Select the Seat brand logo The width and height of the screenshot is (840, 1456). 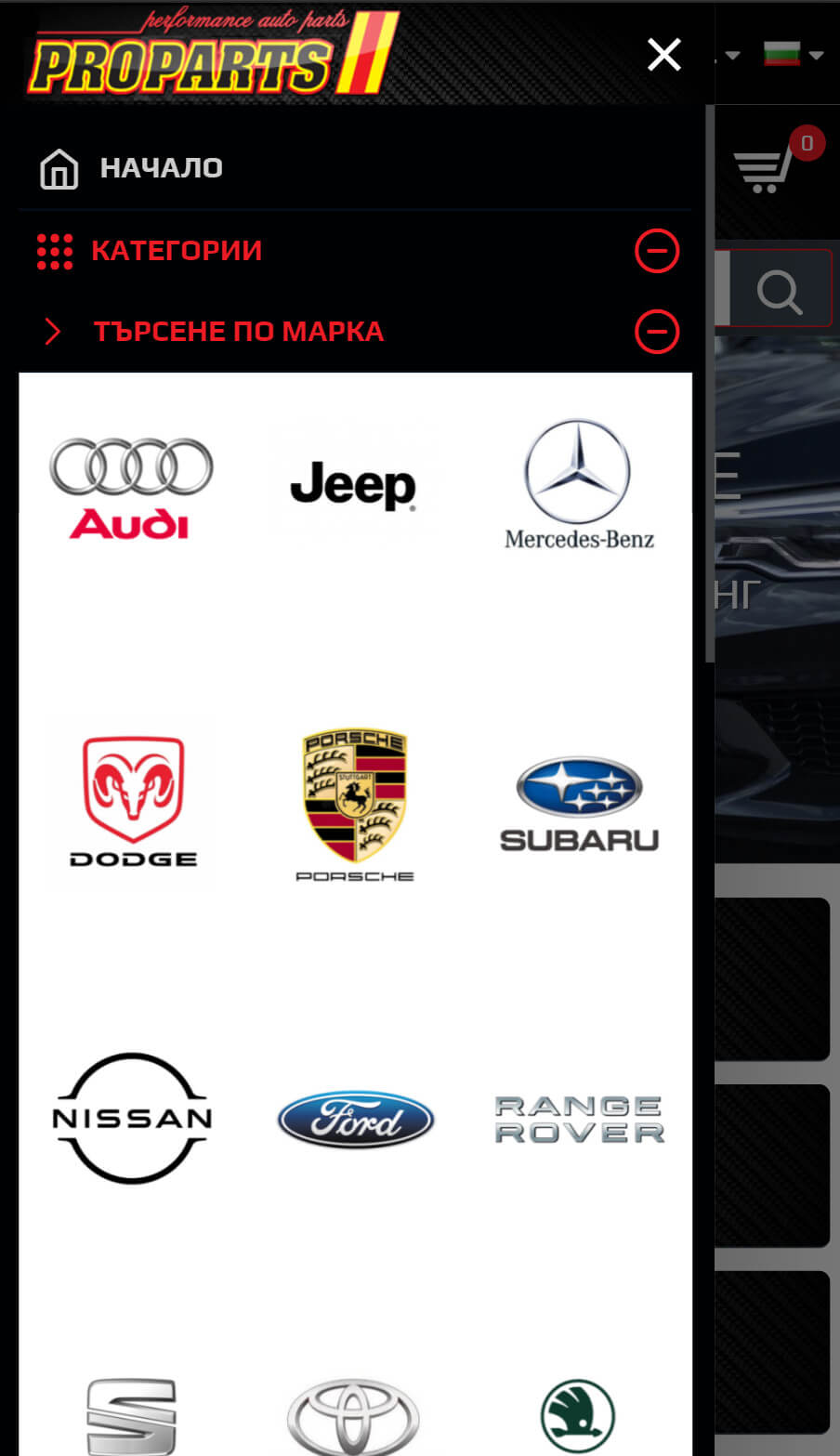click(131, 1415)
